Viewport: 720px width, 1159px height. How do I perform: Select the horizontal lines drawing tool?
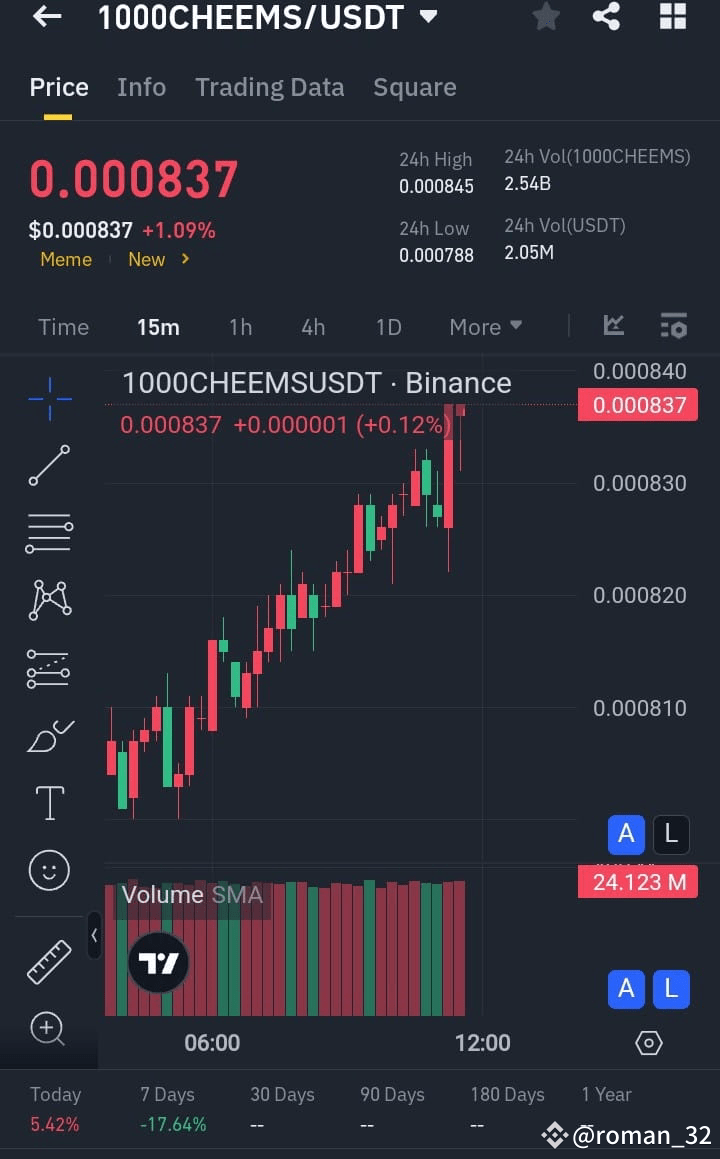click(48, 532)
